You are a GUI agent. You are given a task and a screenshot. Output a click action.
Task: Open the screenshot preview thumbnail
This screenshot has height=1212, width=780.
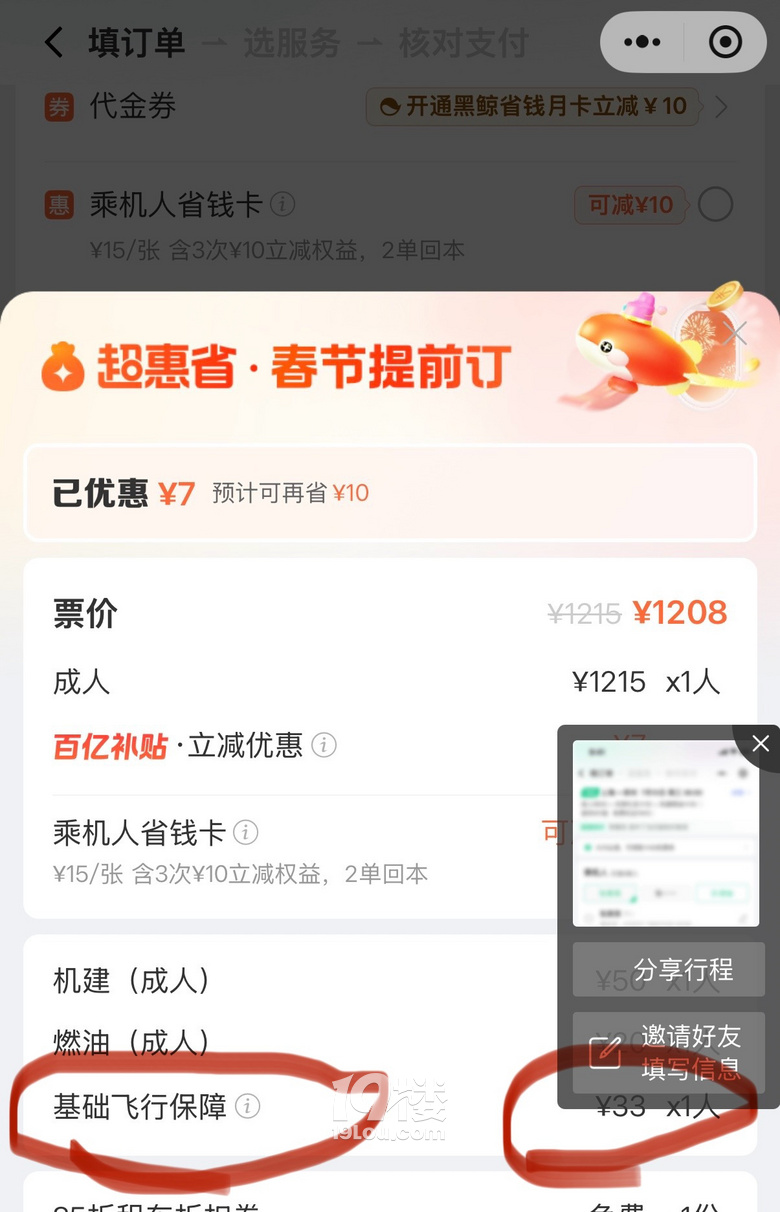[665, 833]
